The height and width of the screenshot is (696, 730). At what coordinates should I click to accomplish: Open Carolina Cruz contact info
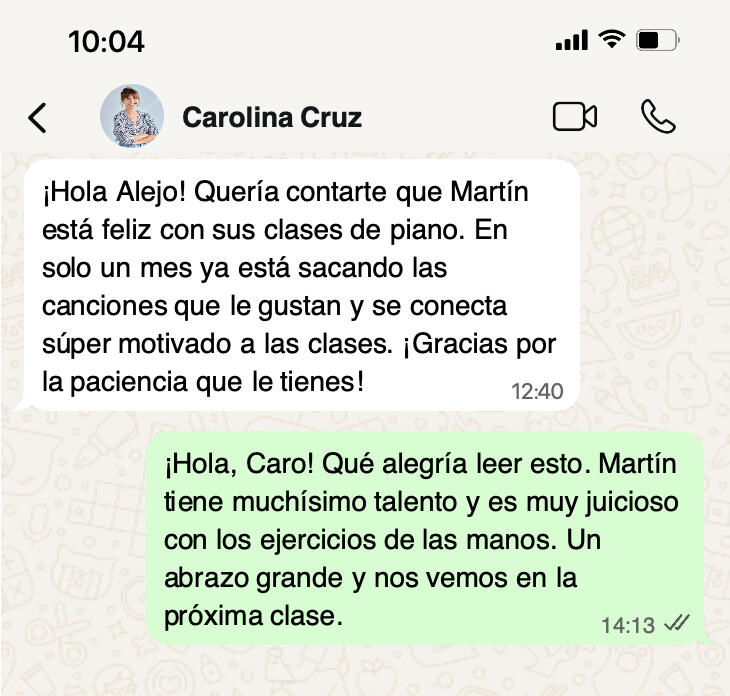pos(272,118)
